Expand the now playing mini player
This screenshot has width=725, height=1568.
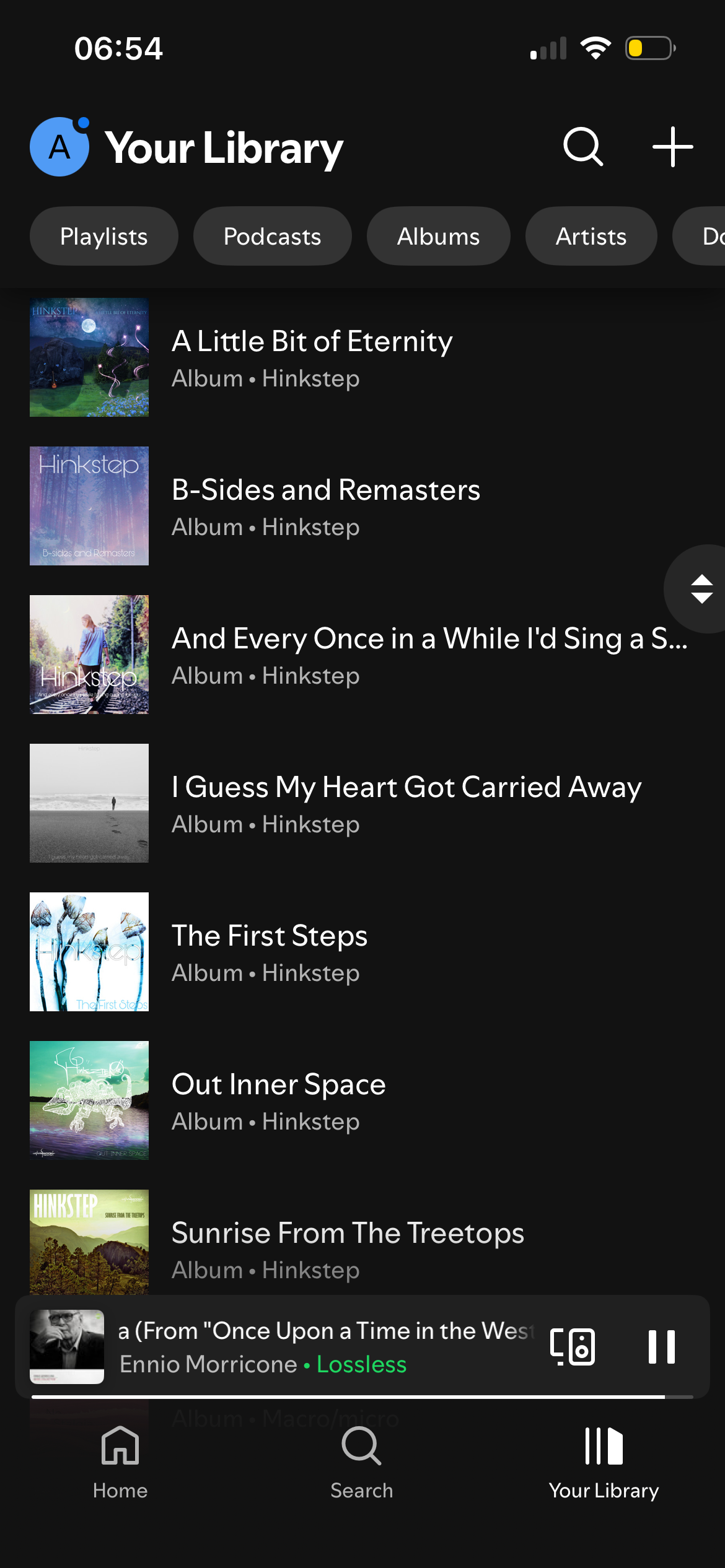(322, 1346)
